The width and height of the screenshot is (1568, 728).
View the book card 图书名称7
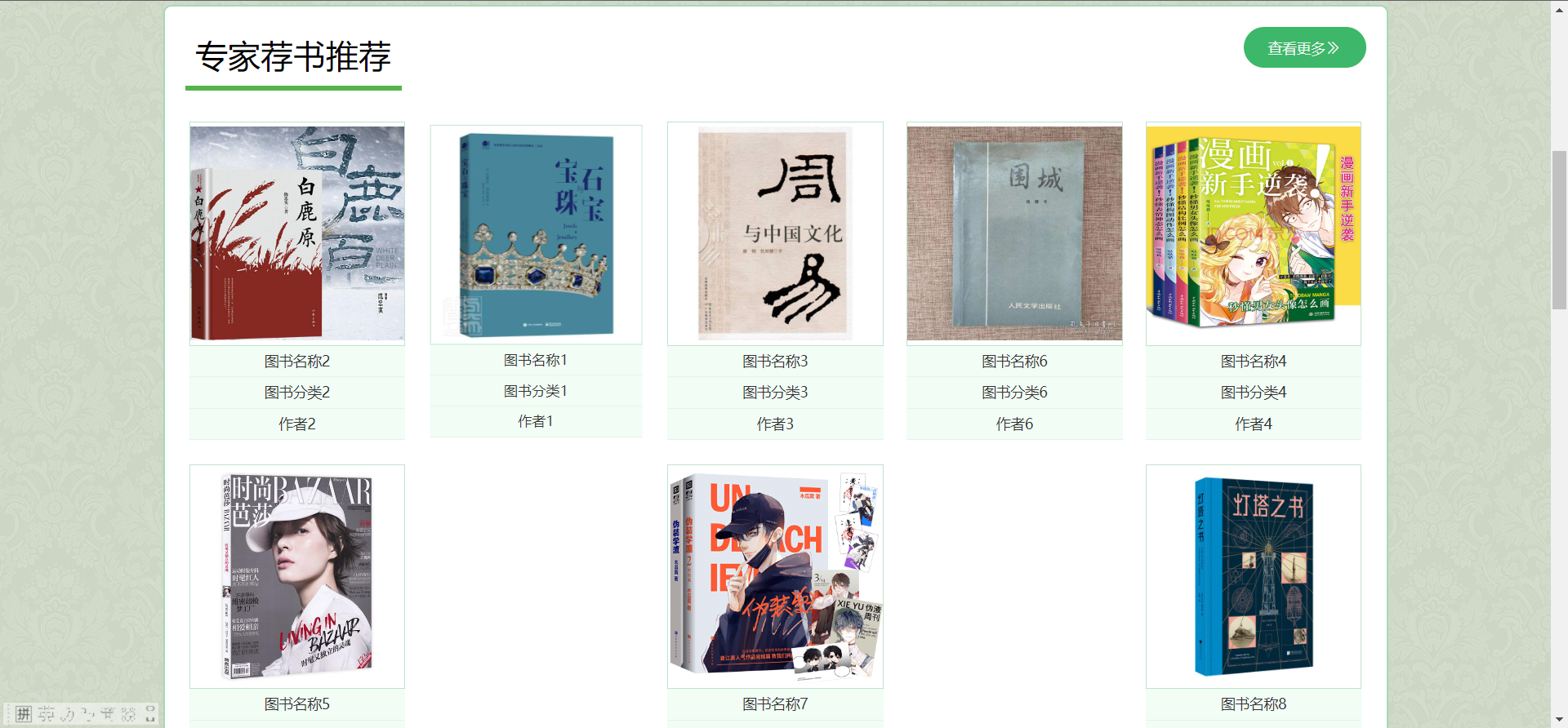774,576
